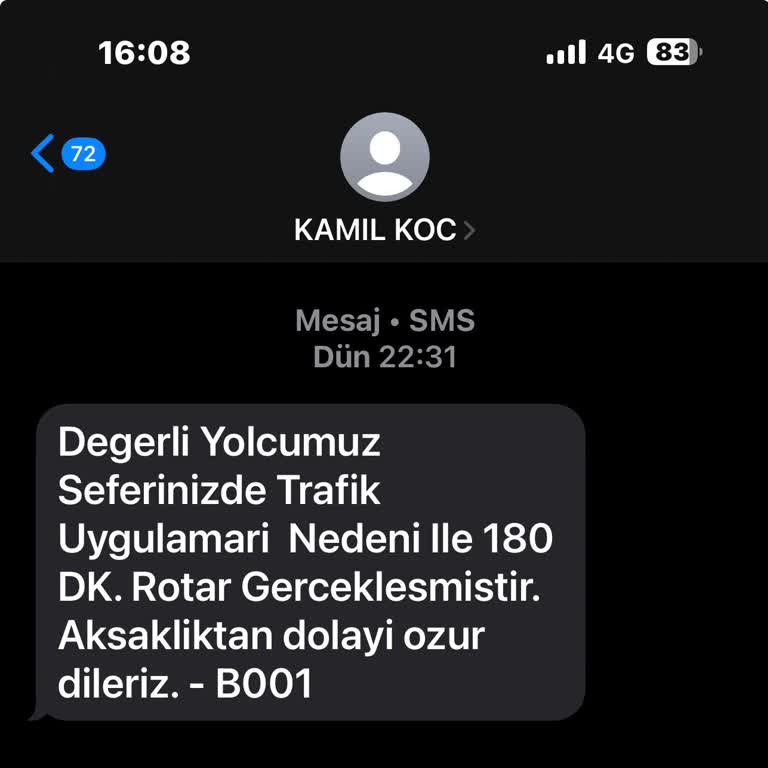Open KAMIL KOC contact details
The image size is (768, 768).
(x=384, y=230)
